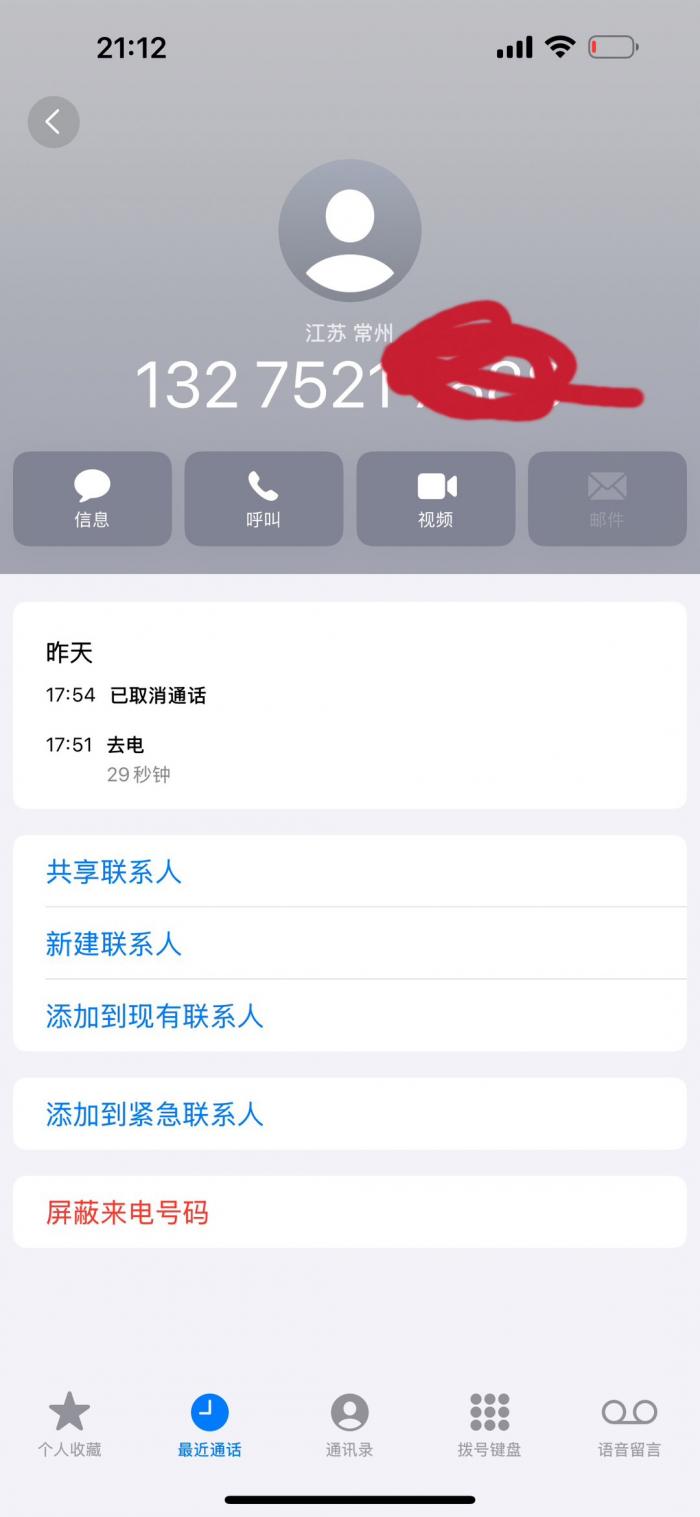Tap 添加到紧急联系人 row

pos(155,1114)
